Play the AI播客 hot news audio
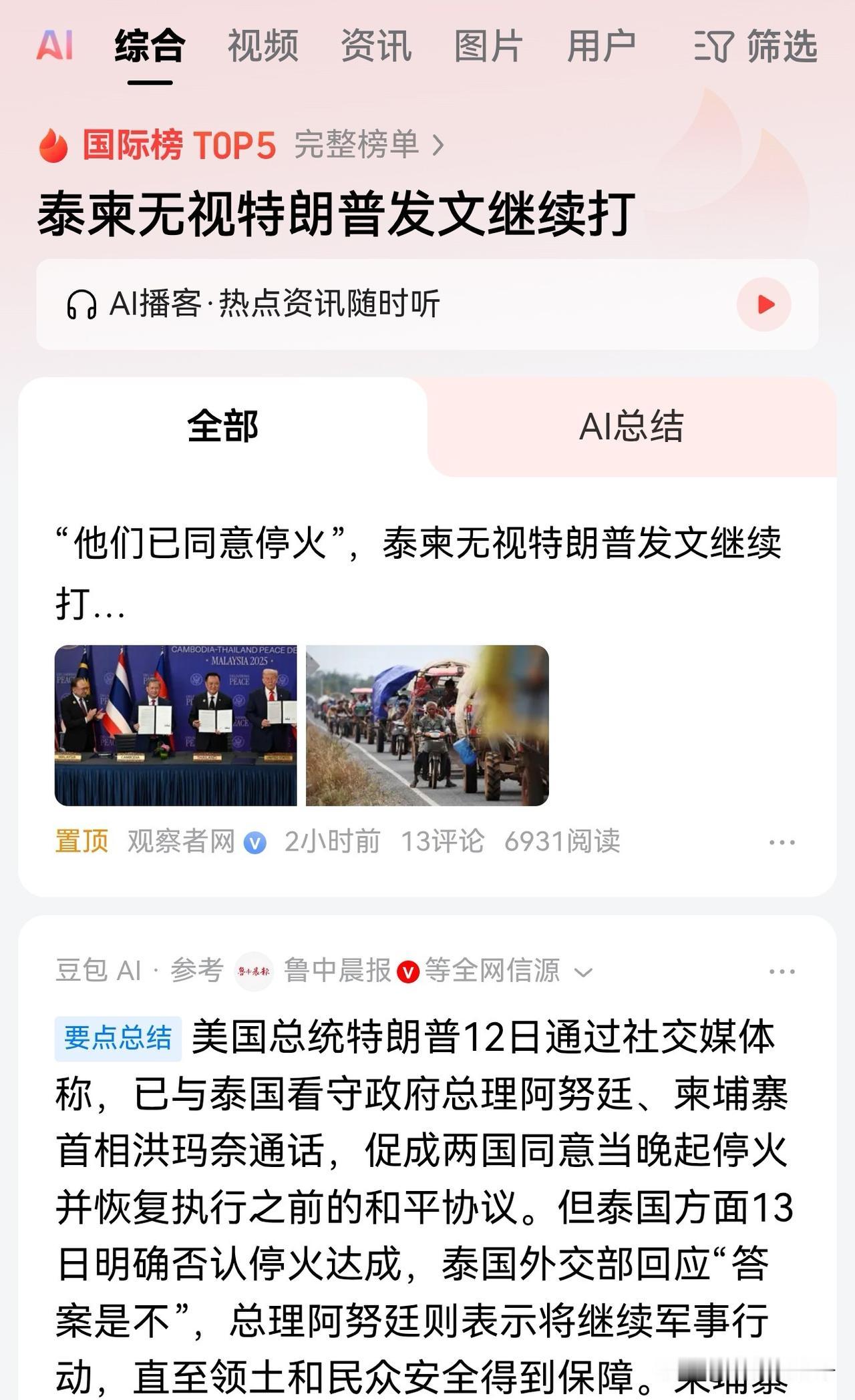This screenshot has height=1400, width=855. [x=765, y=304]
